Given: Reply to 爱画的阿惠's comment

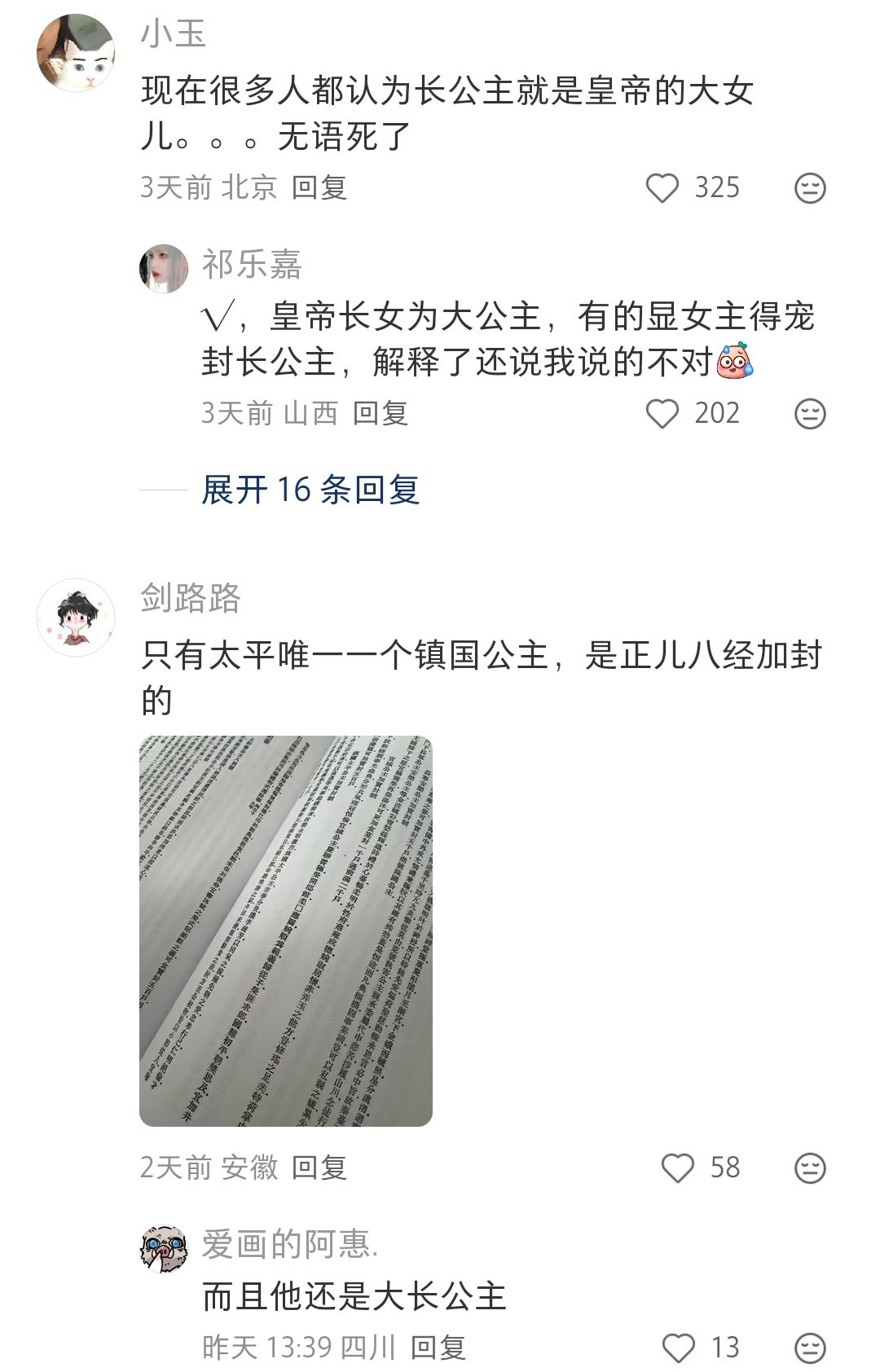Looking at the screenshot, I should (438, 1348).
